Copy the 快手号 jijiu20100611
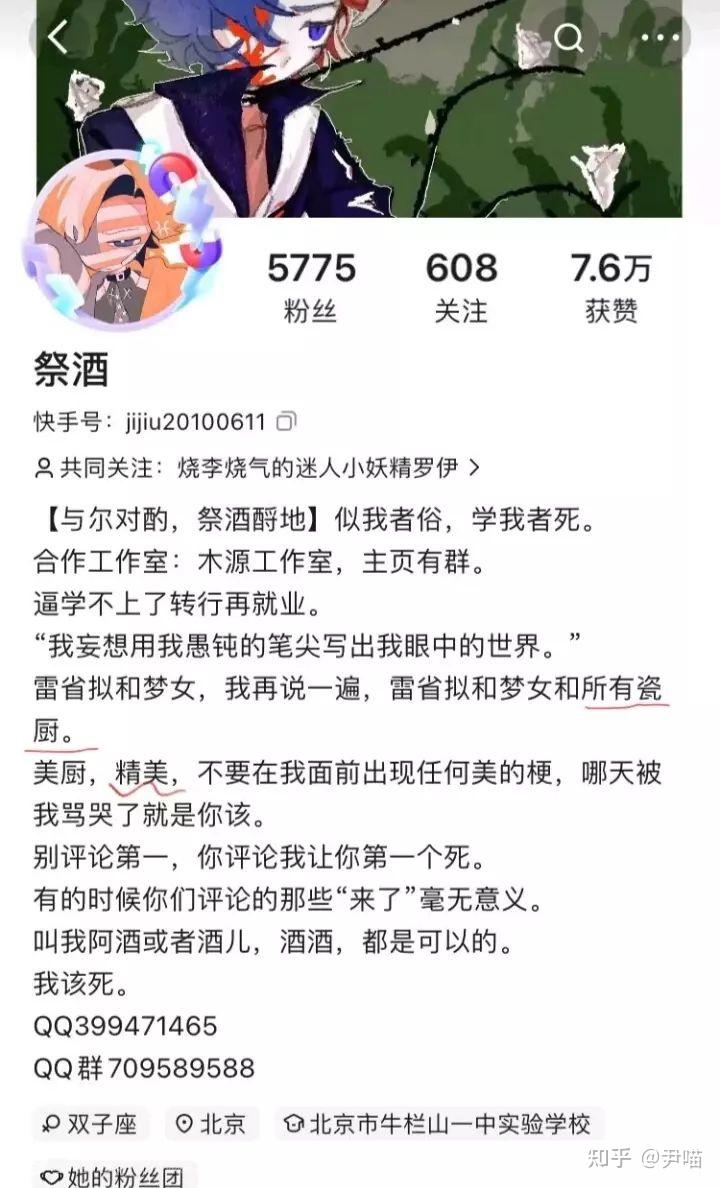 pyautogui.click(x=286, y=421)
